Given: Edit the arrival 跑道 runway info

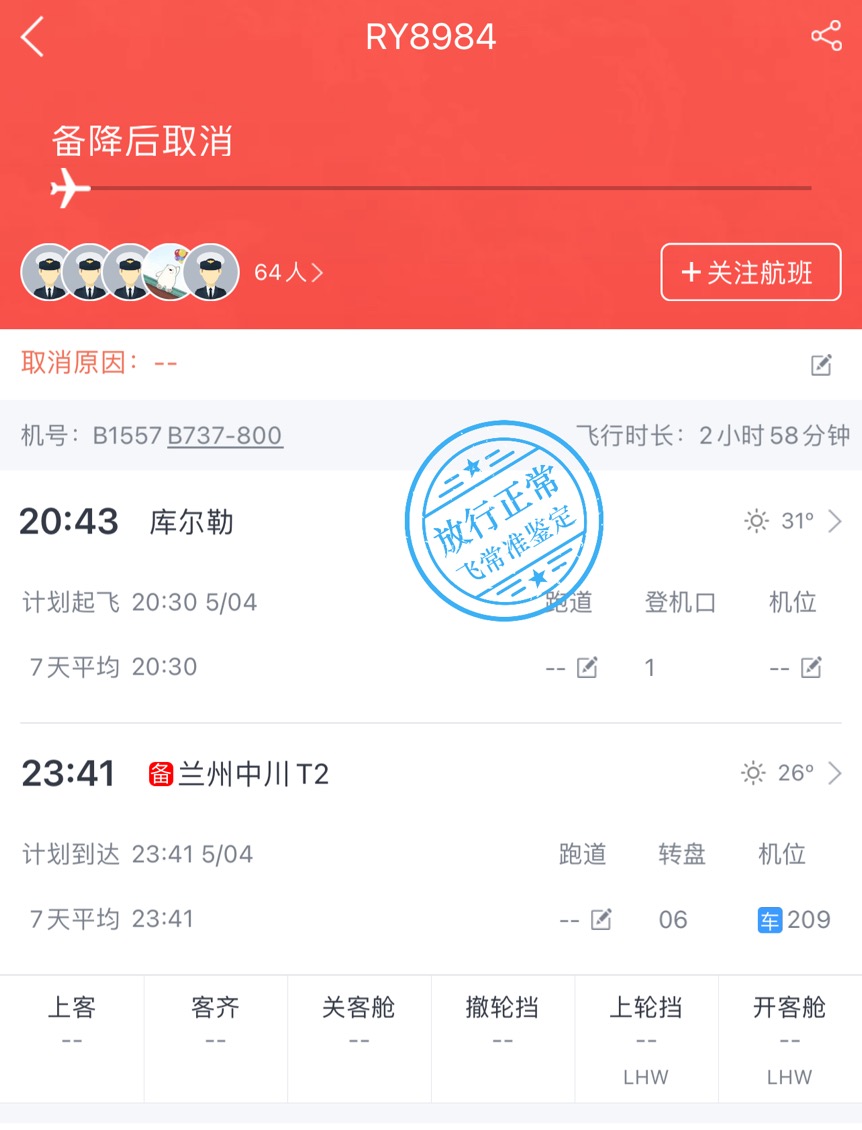Looking at the screenshot, I should click(601, 919).
